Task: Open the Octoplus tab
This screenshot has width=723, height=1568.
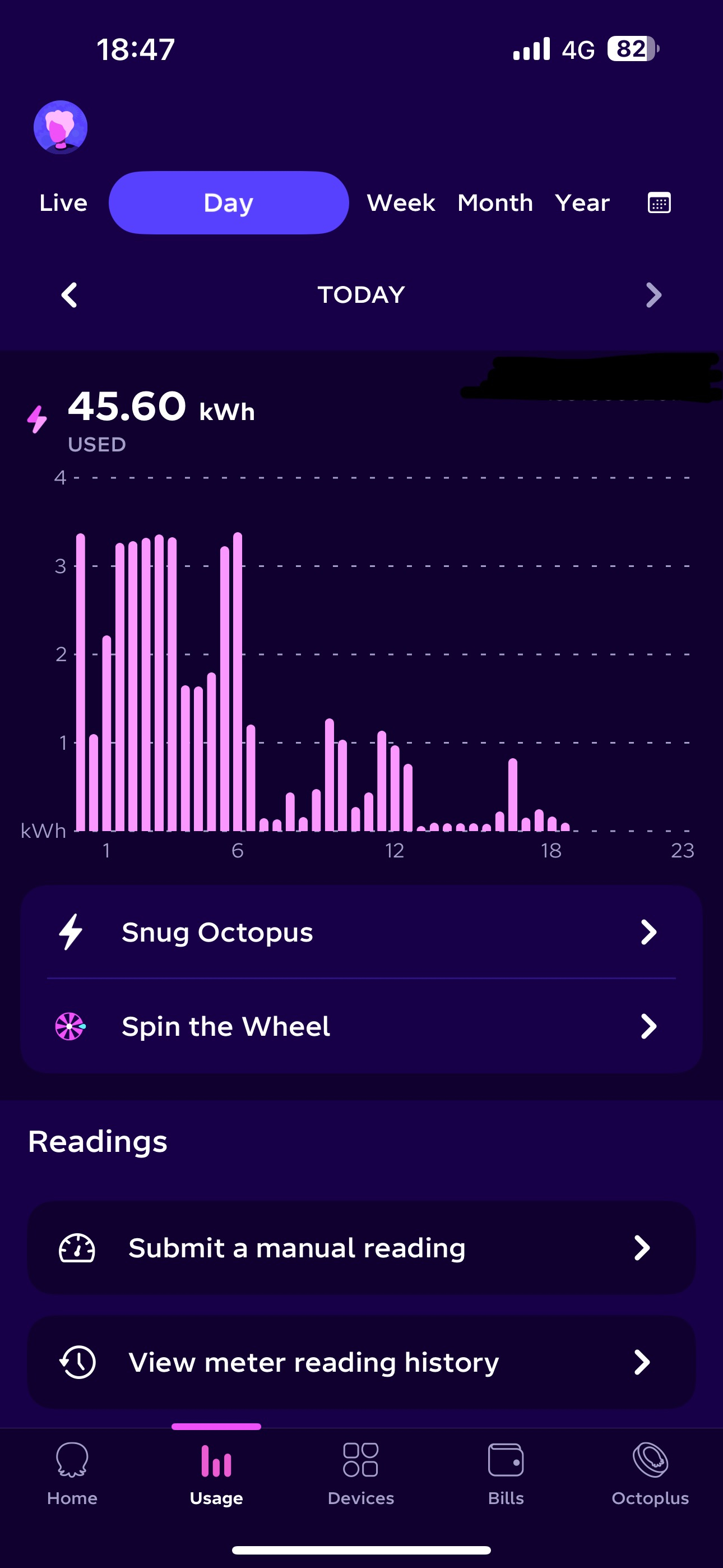Action: 650,1474
